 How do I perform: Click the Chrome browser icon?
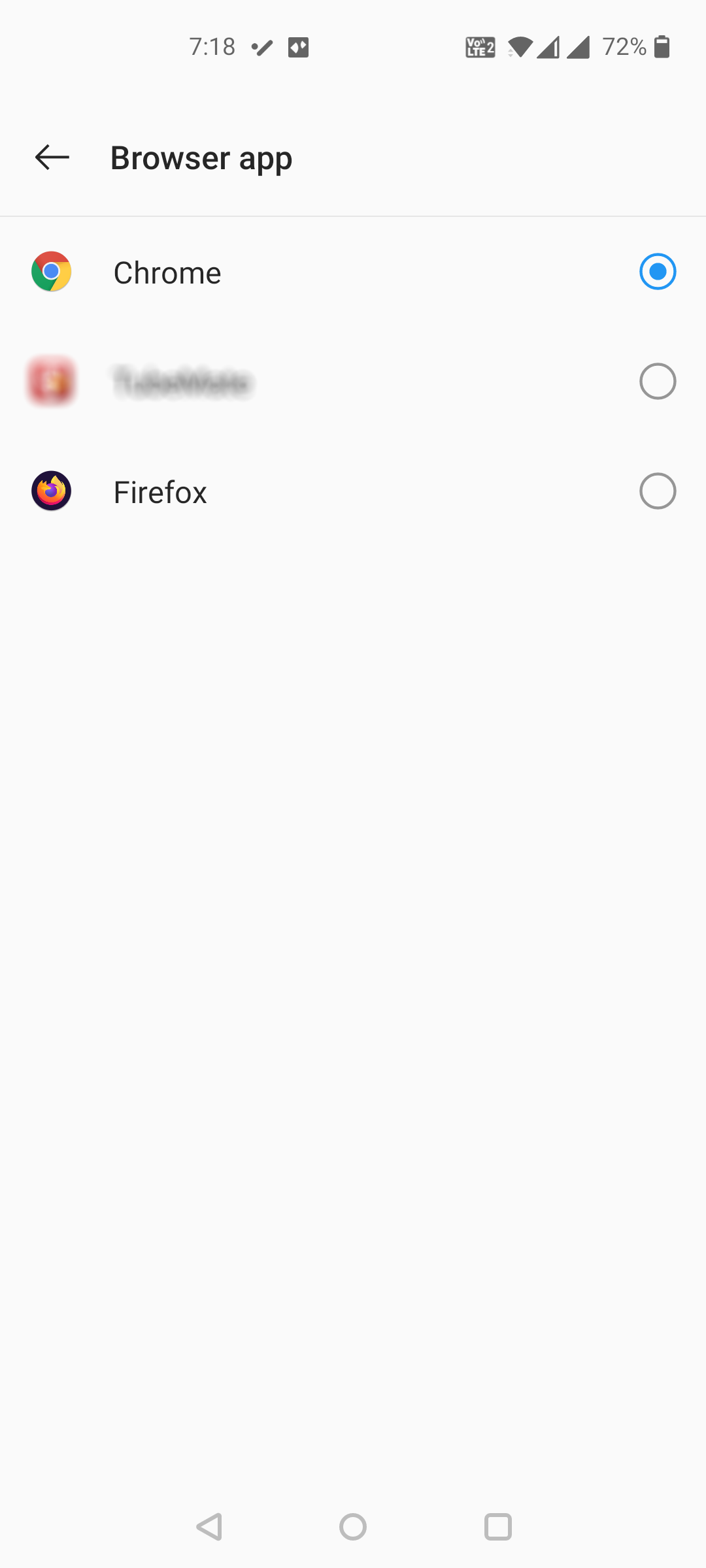(x=51, y=272)
